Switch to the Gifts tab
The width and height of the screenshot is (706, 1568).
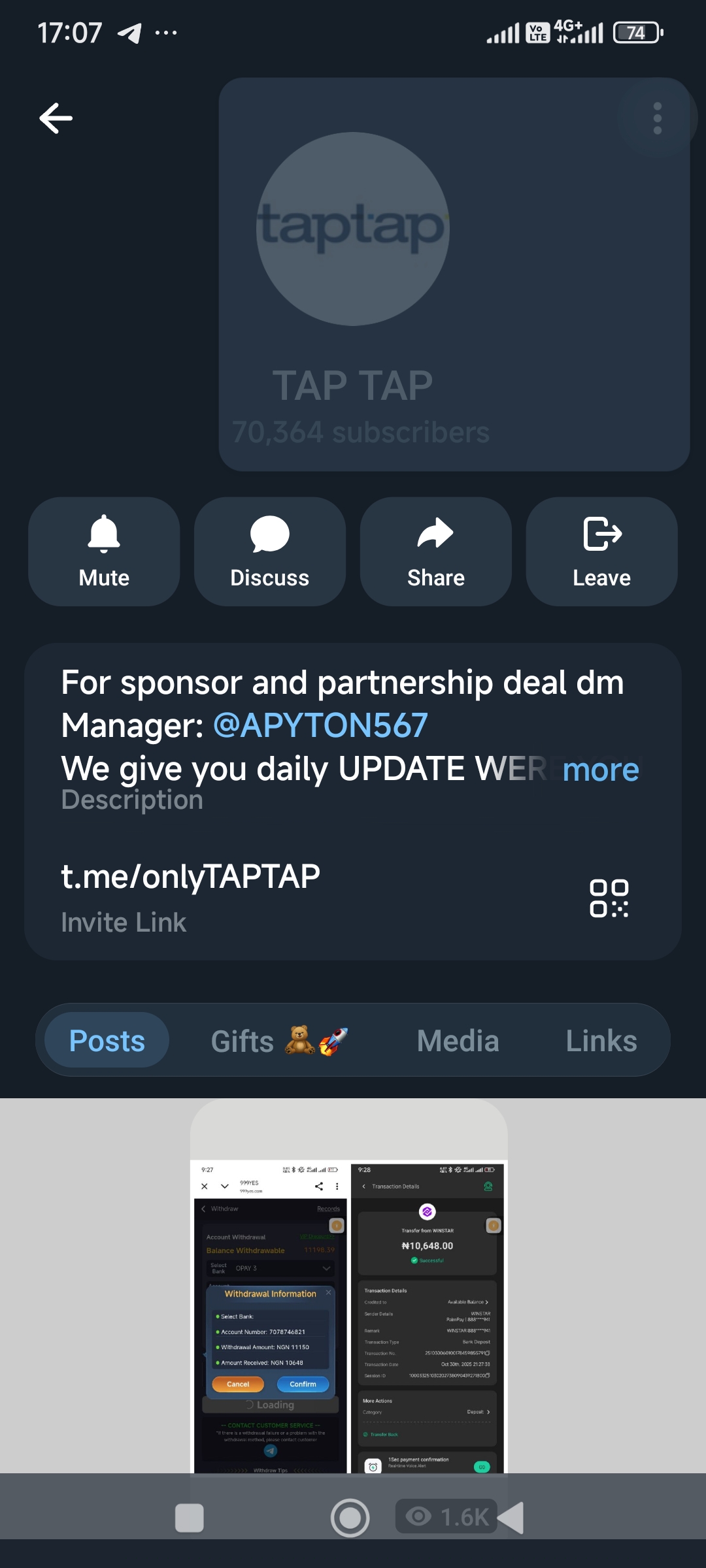coord(278,1041)
